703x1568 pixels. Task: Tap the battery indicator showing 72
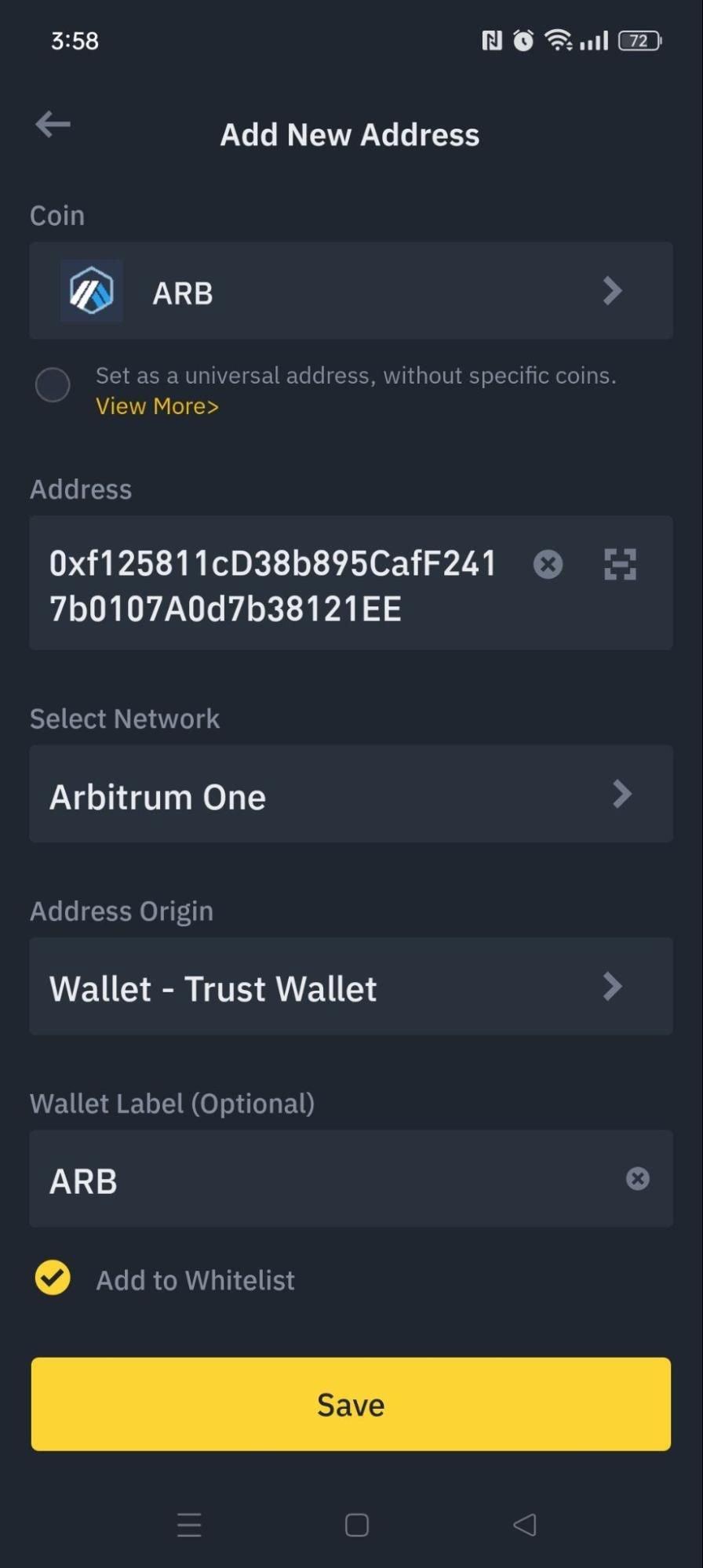pos(639,40)
